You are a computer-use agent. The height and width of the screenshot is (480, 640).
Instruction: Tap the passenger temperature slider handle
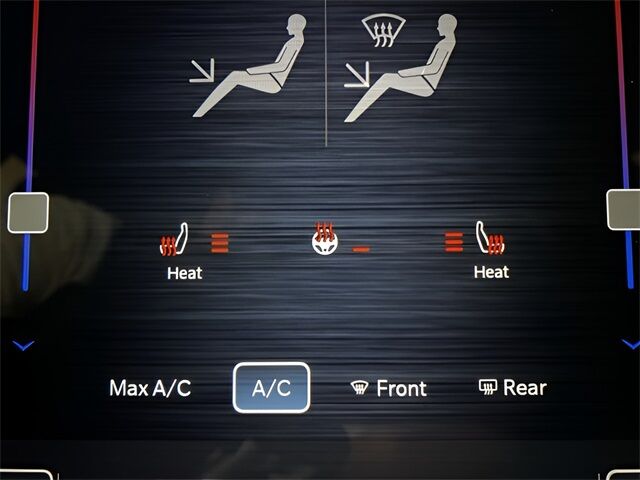point(625,210)
